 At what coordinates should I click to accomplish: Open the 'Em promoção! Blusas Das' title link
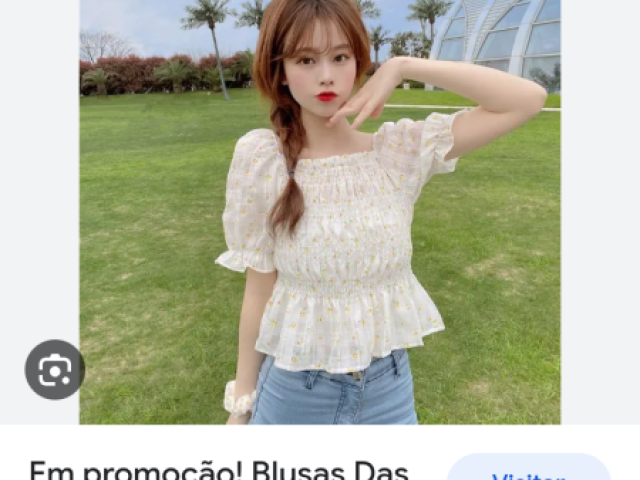[219, 470]
